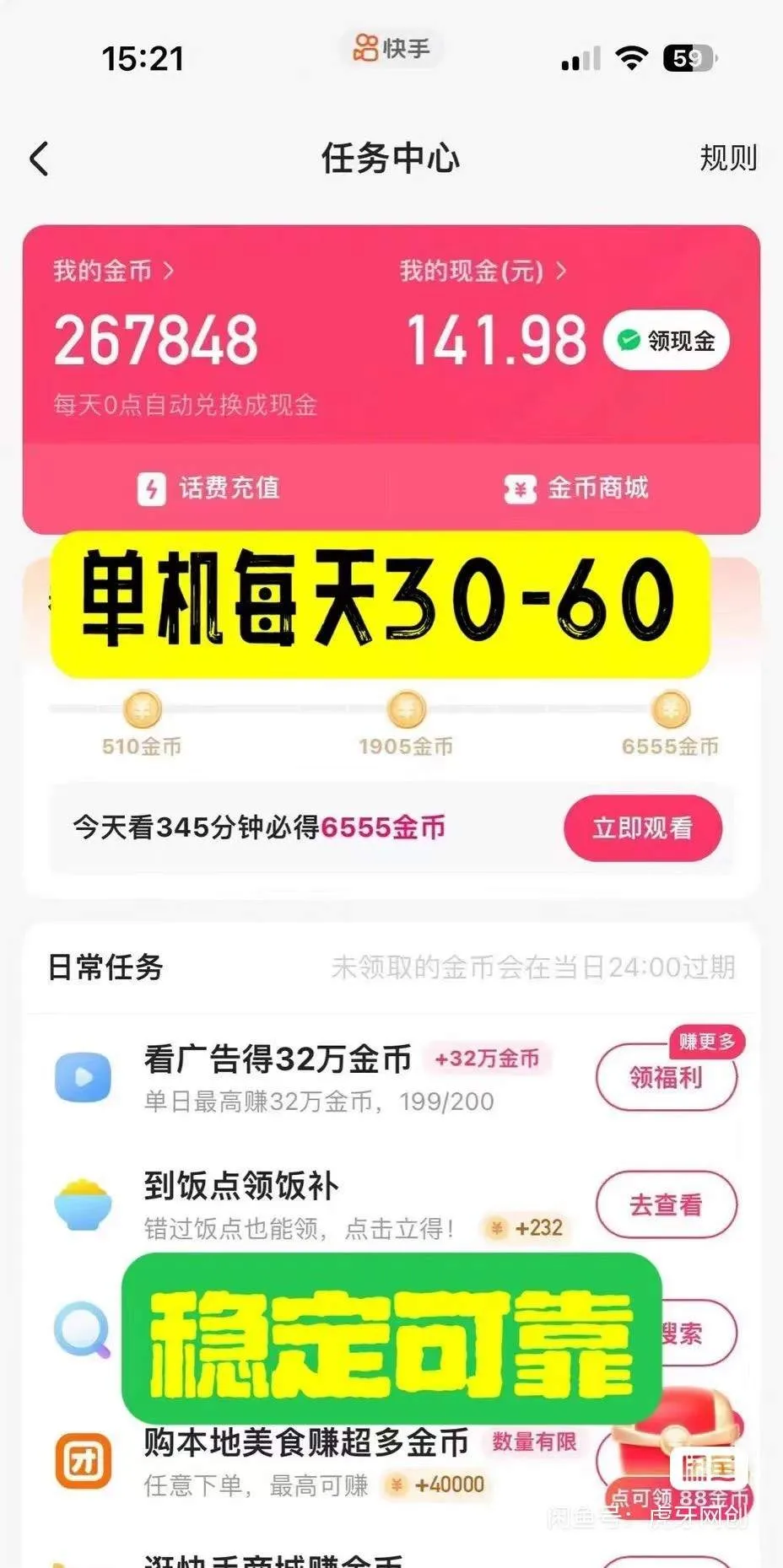This screenshot has height=1568, width=783.
Task: Click 去查看 for meal subsidy
Action: click(666, 1205)
